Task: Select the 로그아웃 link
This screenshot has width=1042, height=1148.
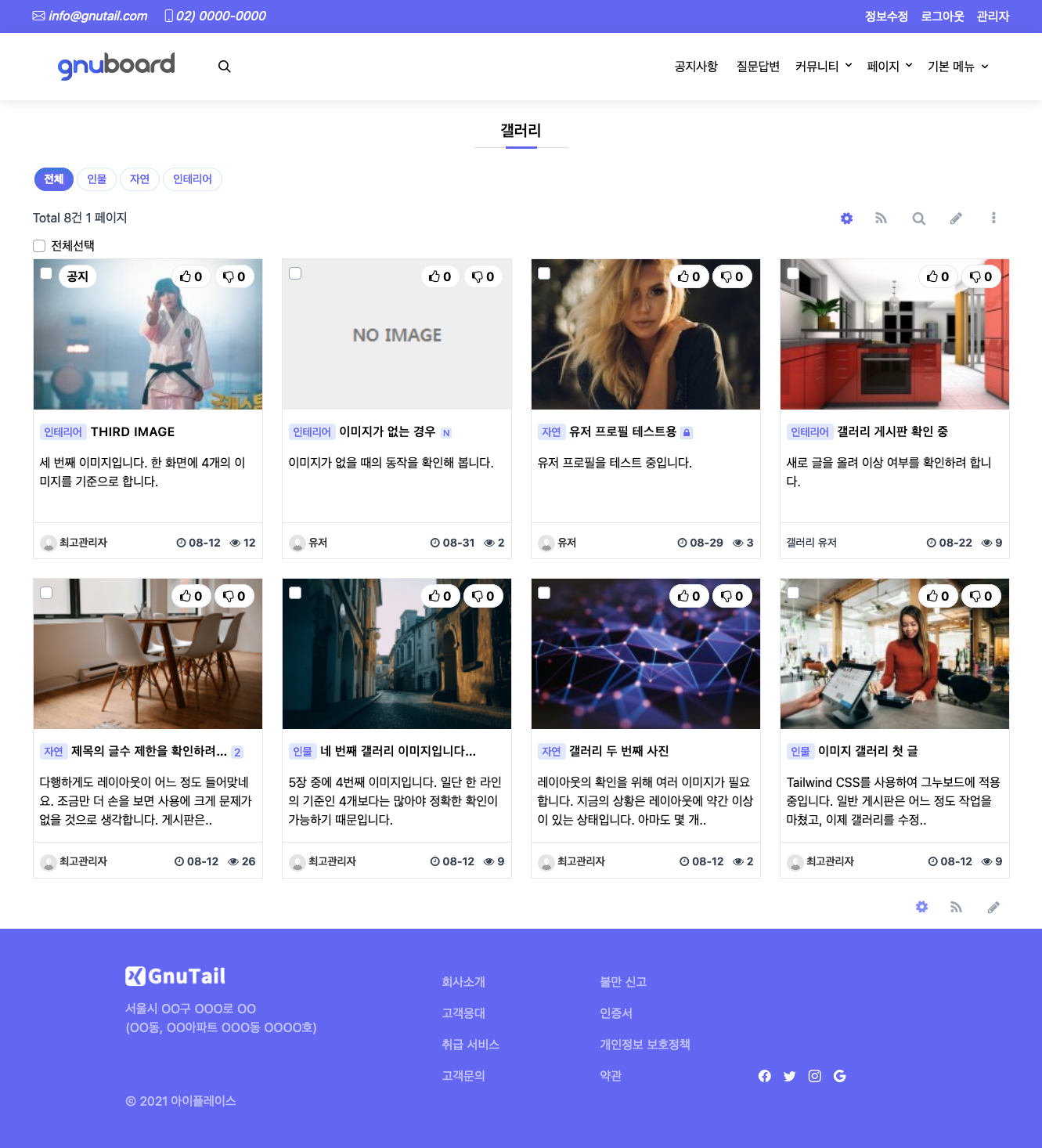Action: point(942,16)
